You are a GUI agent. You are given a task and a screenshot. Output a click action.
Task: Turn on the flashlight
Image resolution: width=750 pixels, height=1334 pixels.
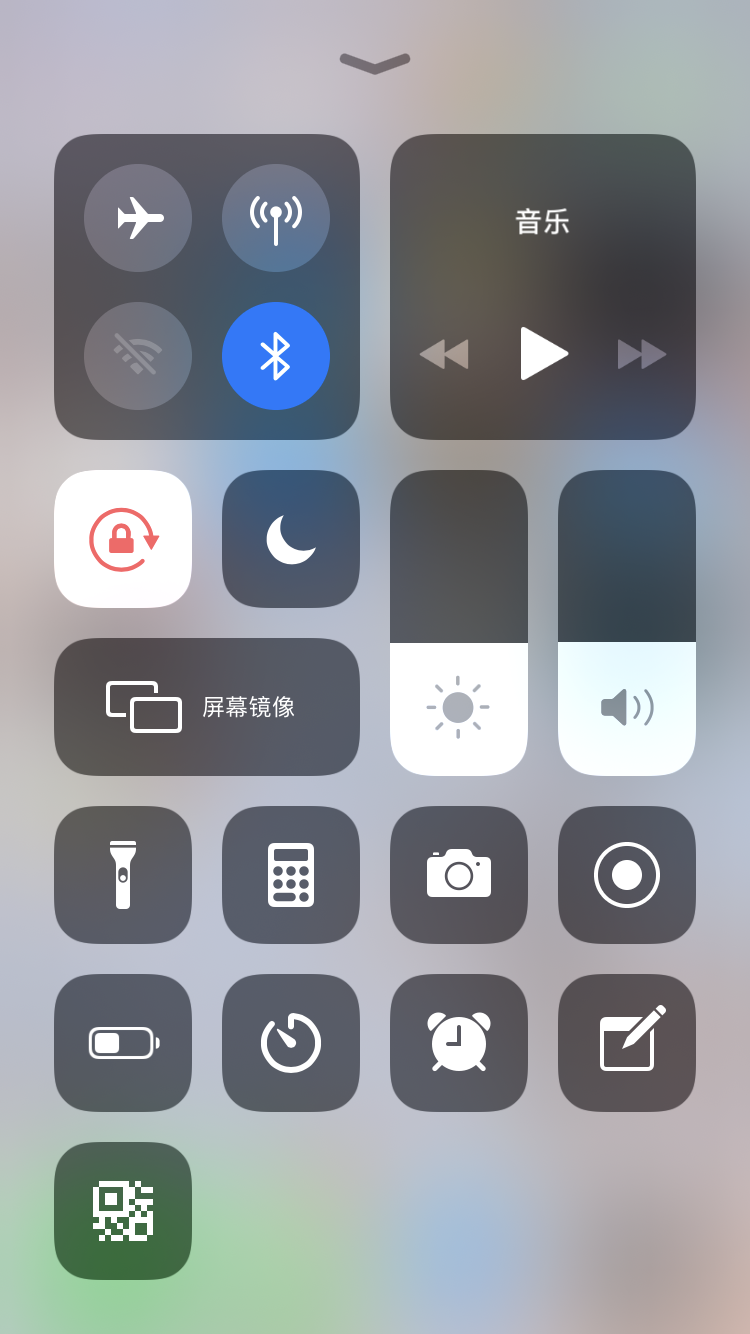[123, 875]
